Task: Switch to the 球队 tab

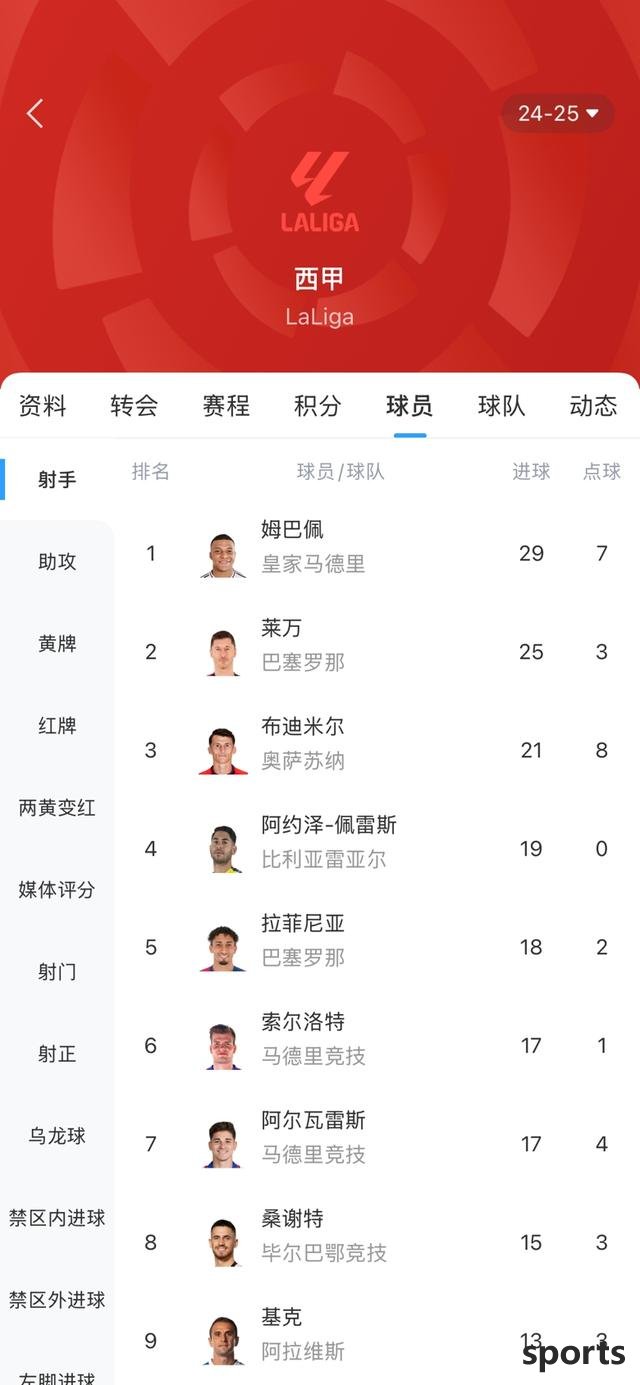Action: coord(501,405)
